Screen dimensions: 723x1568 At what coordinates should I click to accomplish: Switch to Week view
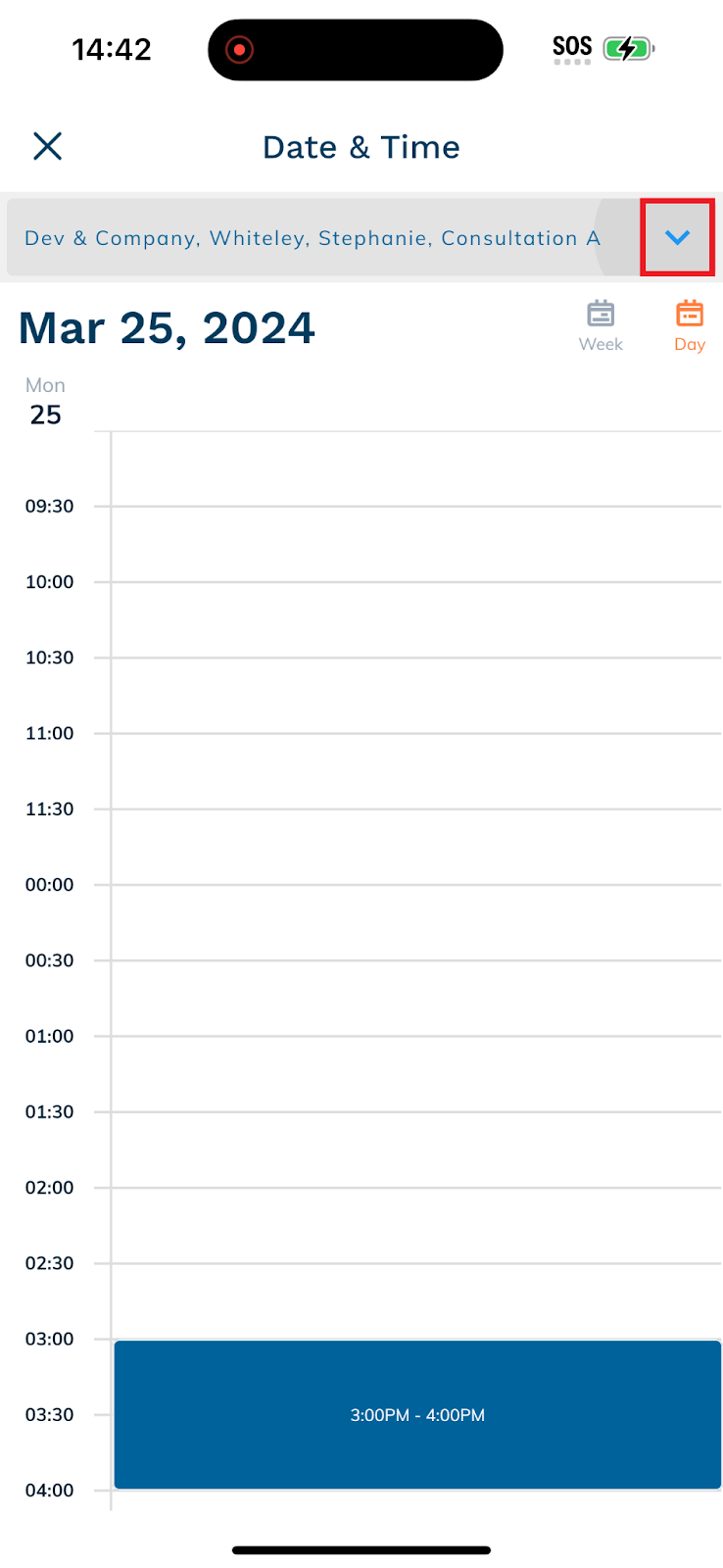pos(601,326)
